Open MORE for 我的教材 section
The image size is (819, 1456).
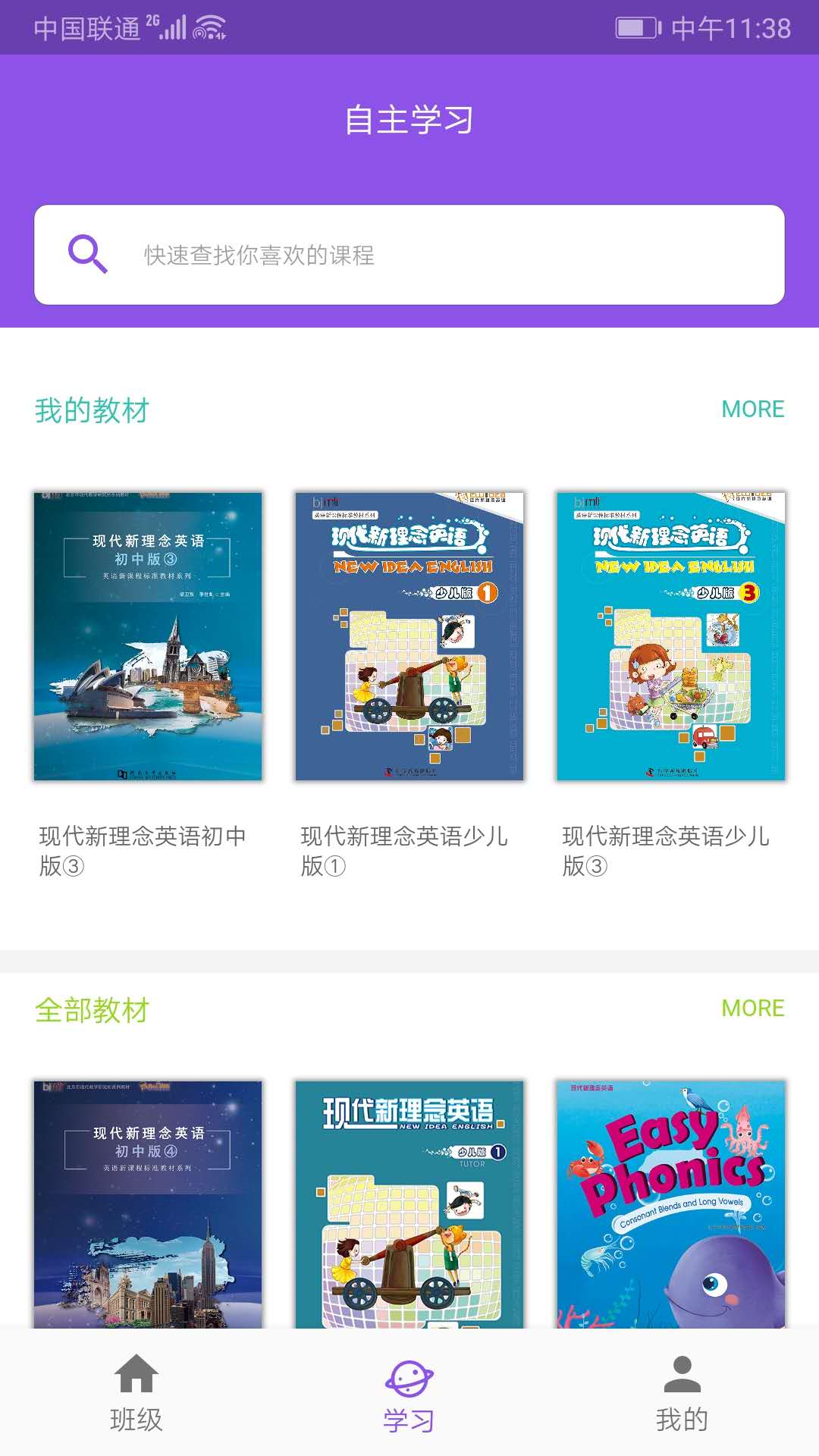753,408
